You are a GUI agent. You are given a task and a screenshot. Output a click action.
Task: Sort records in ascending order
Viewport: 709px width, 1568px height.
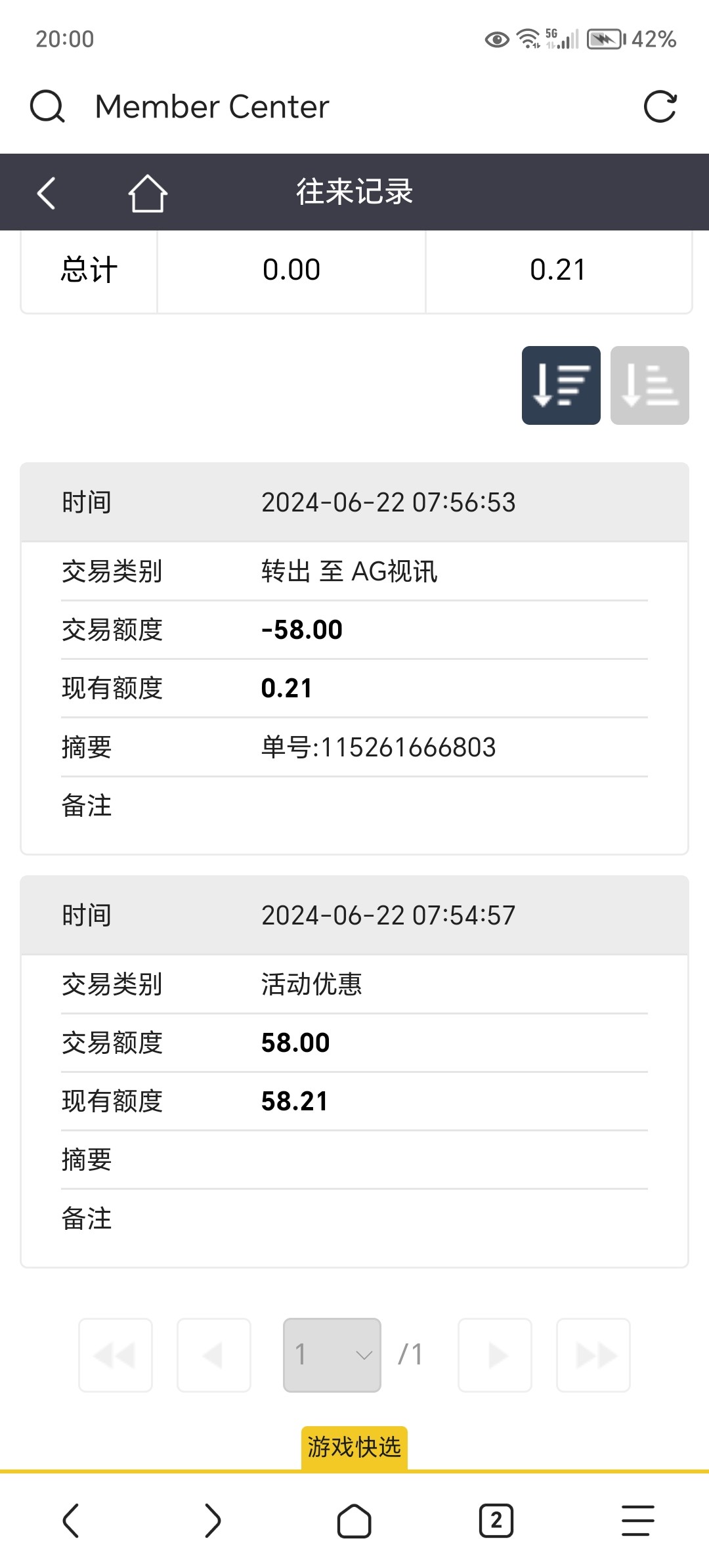650,385
